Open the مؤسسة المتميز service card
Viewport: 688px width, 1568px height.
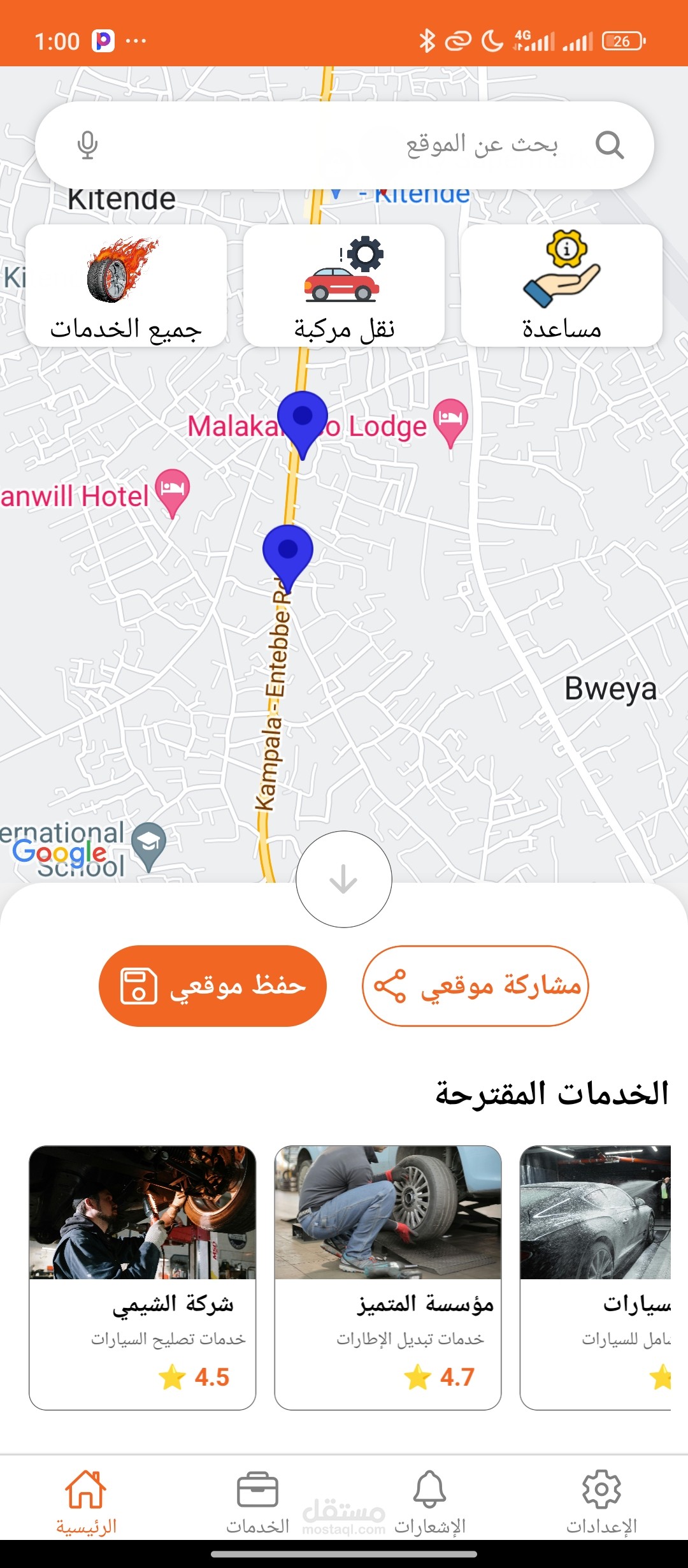pos(388,1277)
